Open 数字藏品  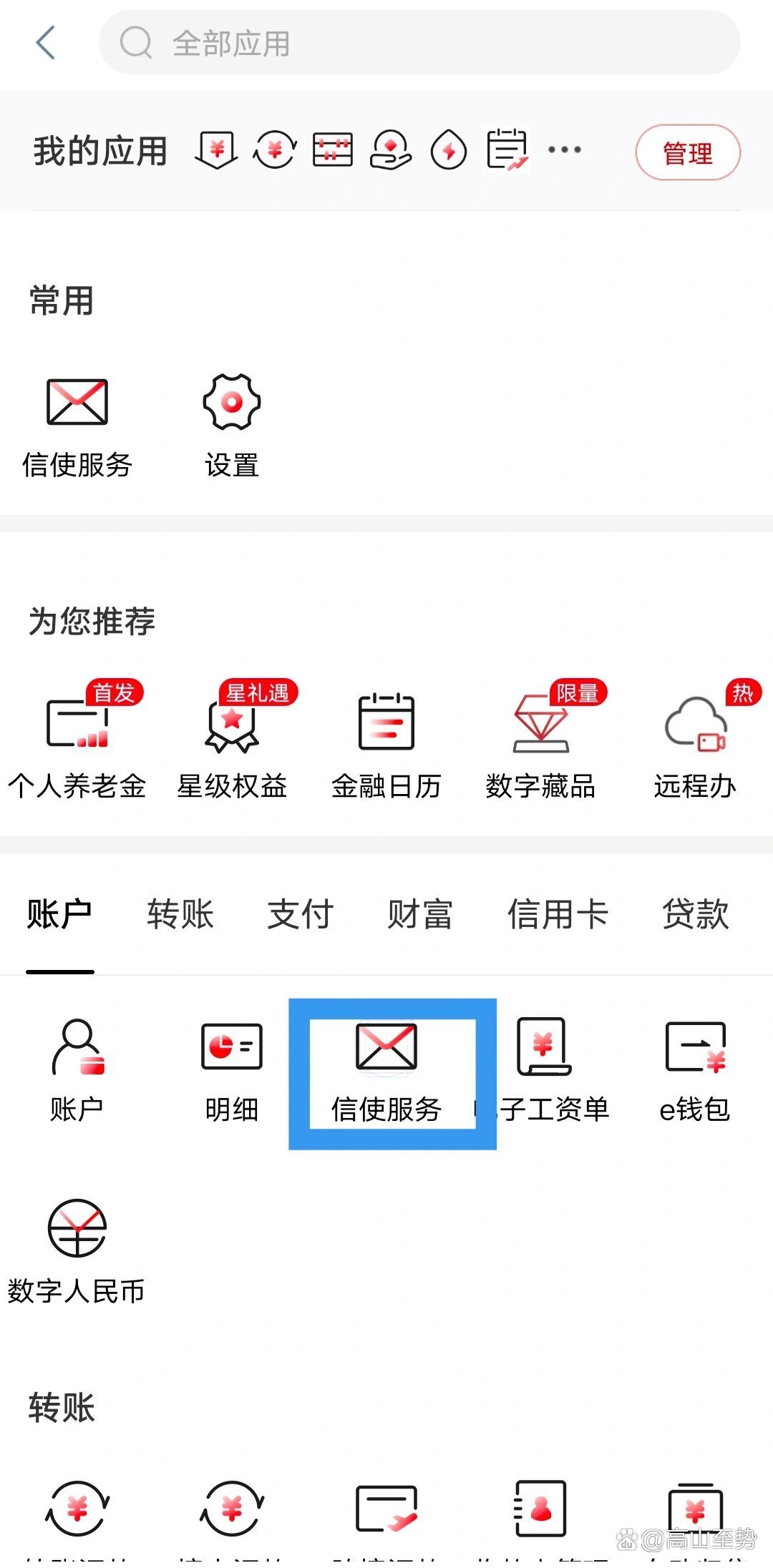click(x=541, y=744)
